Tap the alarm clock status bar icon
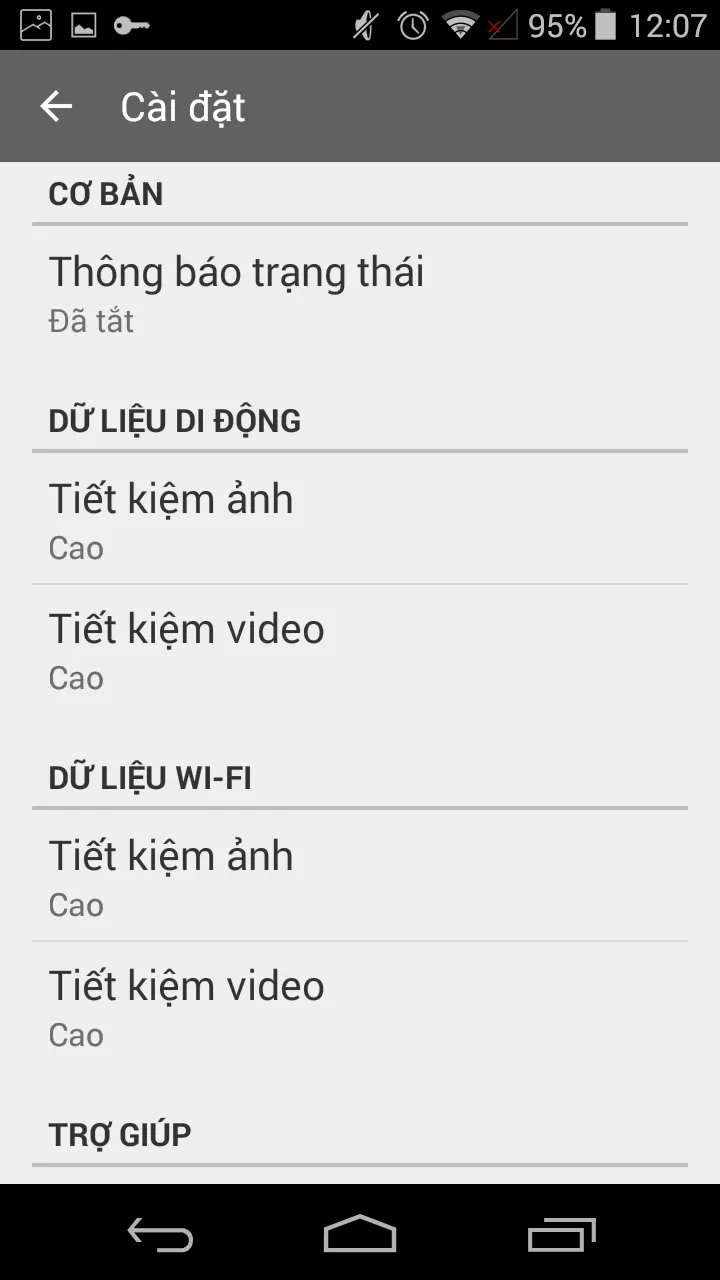This screenshot has height=1280, width=720. coord(411,24)
